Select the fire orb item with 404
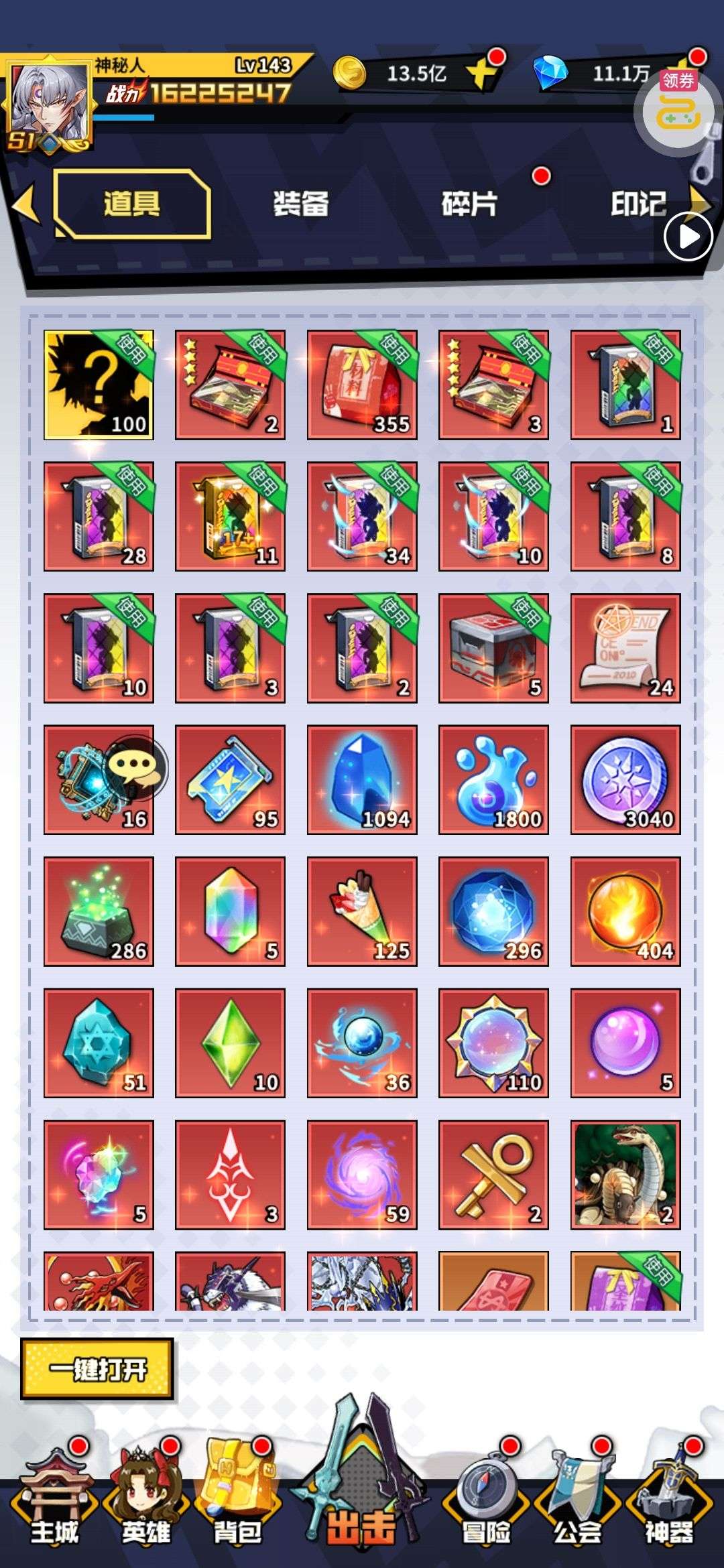Image resolution: width=724 pixels, height=1568 pixels. click(625, 911)
